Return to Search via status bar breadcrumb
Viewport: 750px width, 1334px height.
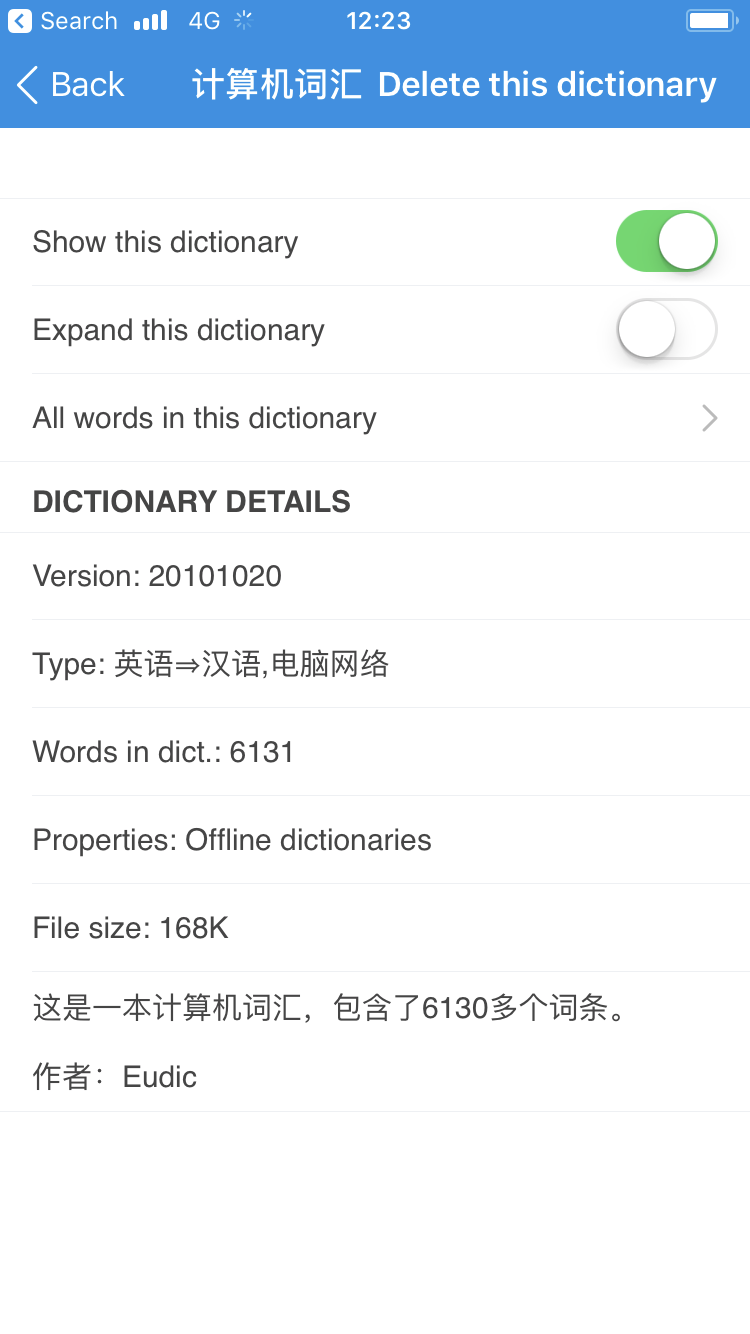pyautogui.click(x=63, y=21)
